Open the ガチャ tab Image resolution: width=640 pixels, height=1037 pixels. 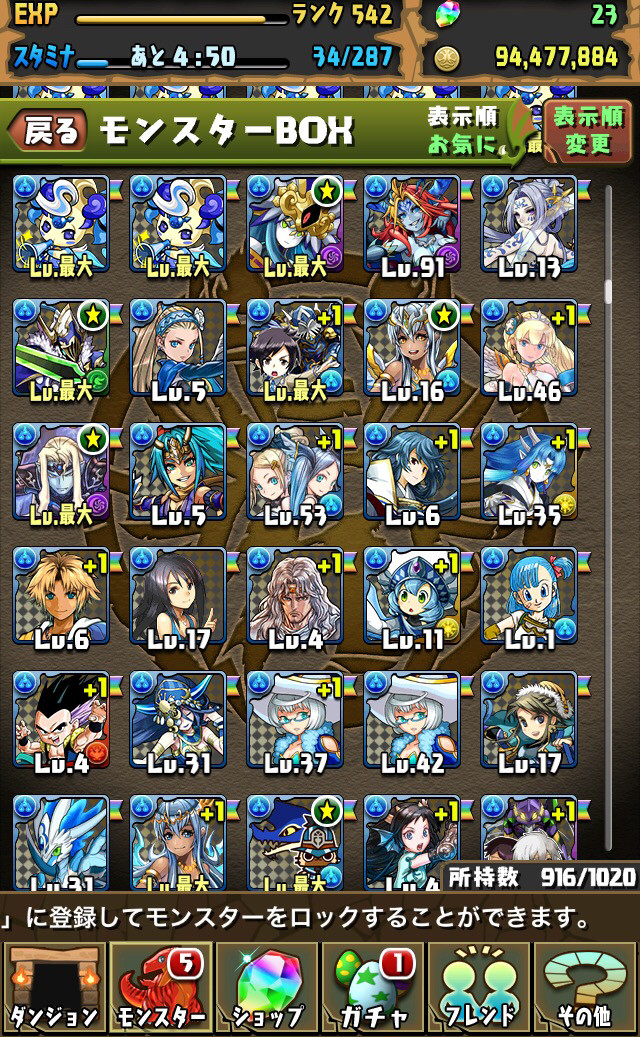tap(373, 989)
